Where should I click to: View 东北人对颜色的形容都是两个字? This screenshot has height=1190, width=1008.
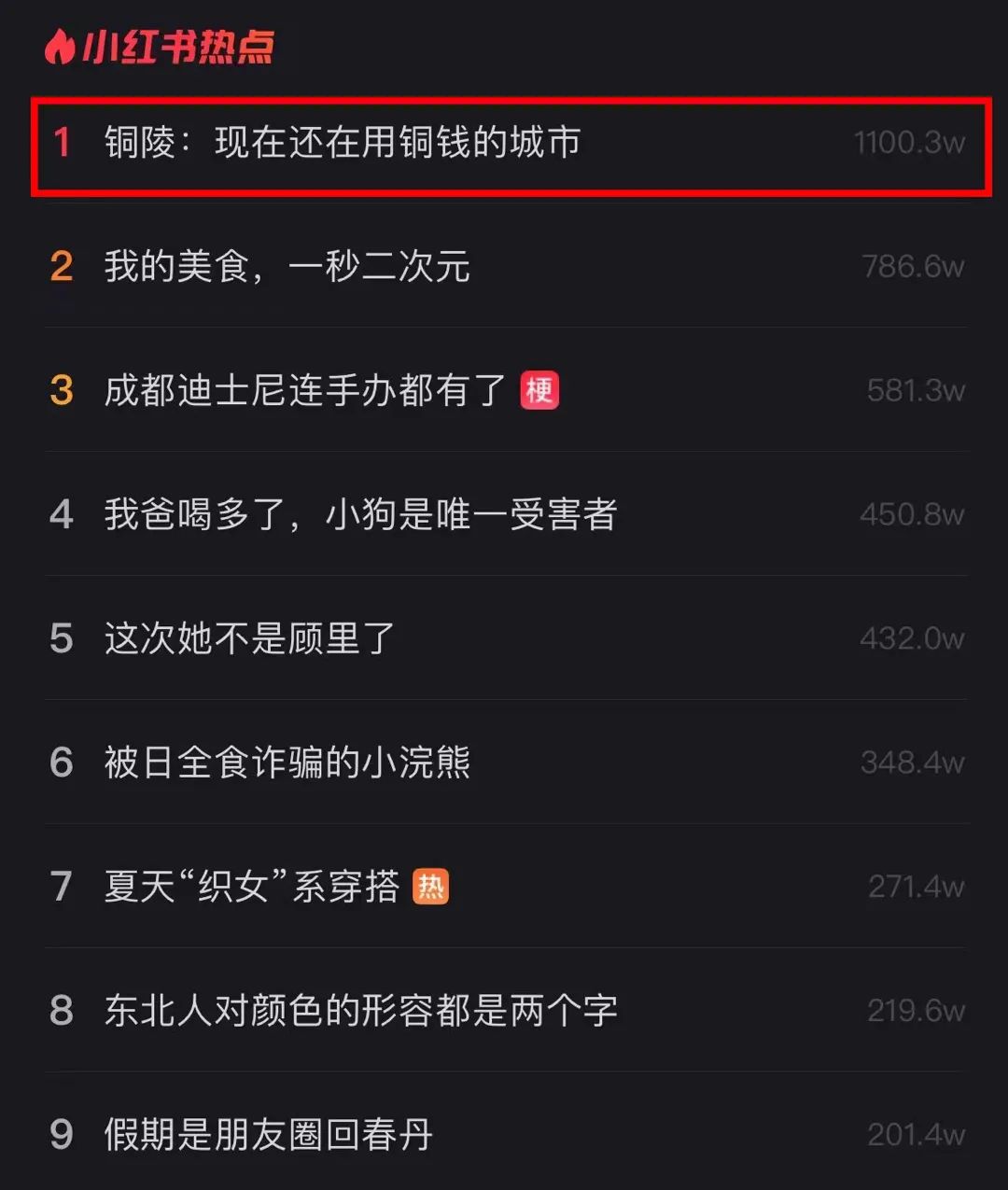tap(360, 1012)
